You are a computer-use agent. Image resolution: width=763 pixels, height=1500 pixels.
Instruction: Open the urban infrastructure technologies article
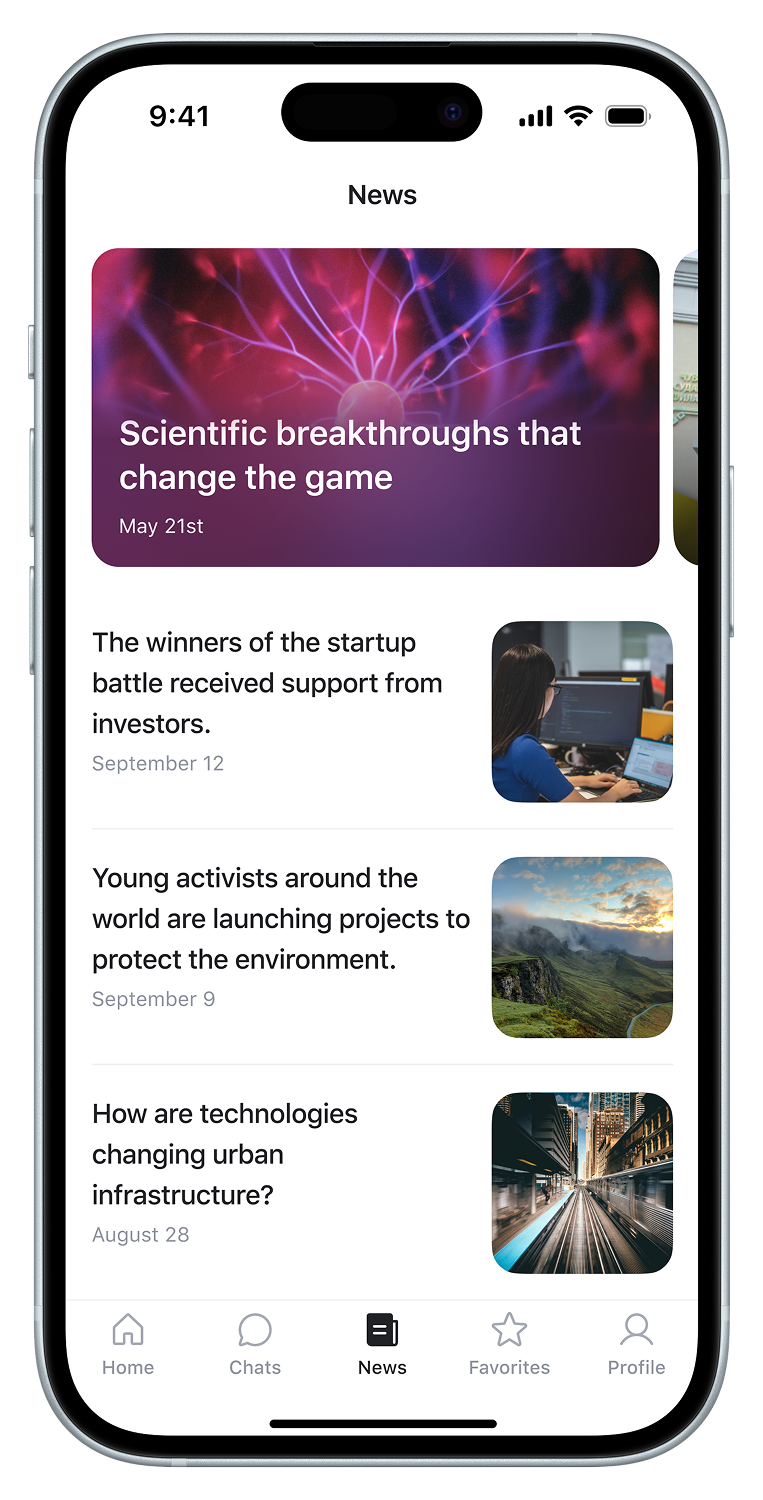[x=225, y=1154]
